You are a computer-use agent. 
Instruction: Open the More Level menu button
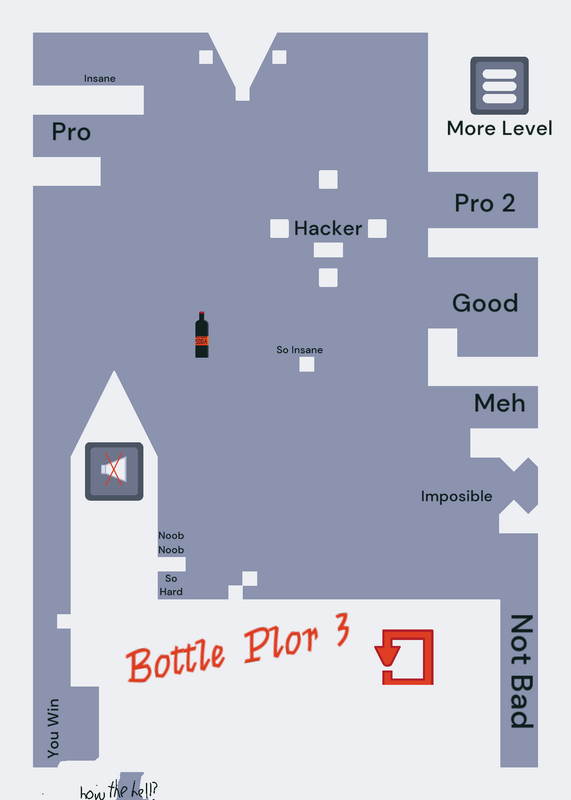coord(499,86)
